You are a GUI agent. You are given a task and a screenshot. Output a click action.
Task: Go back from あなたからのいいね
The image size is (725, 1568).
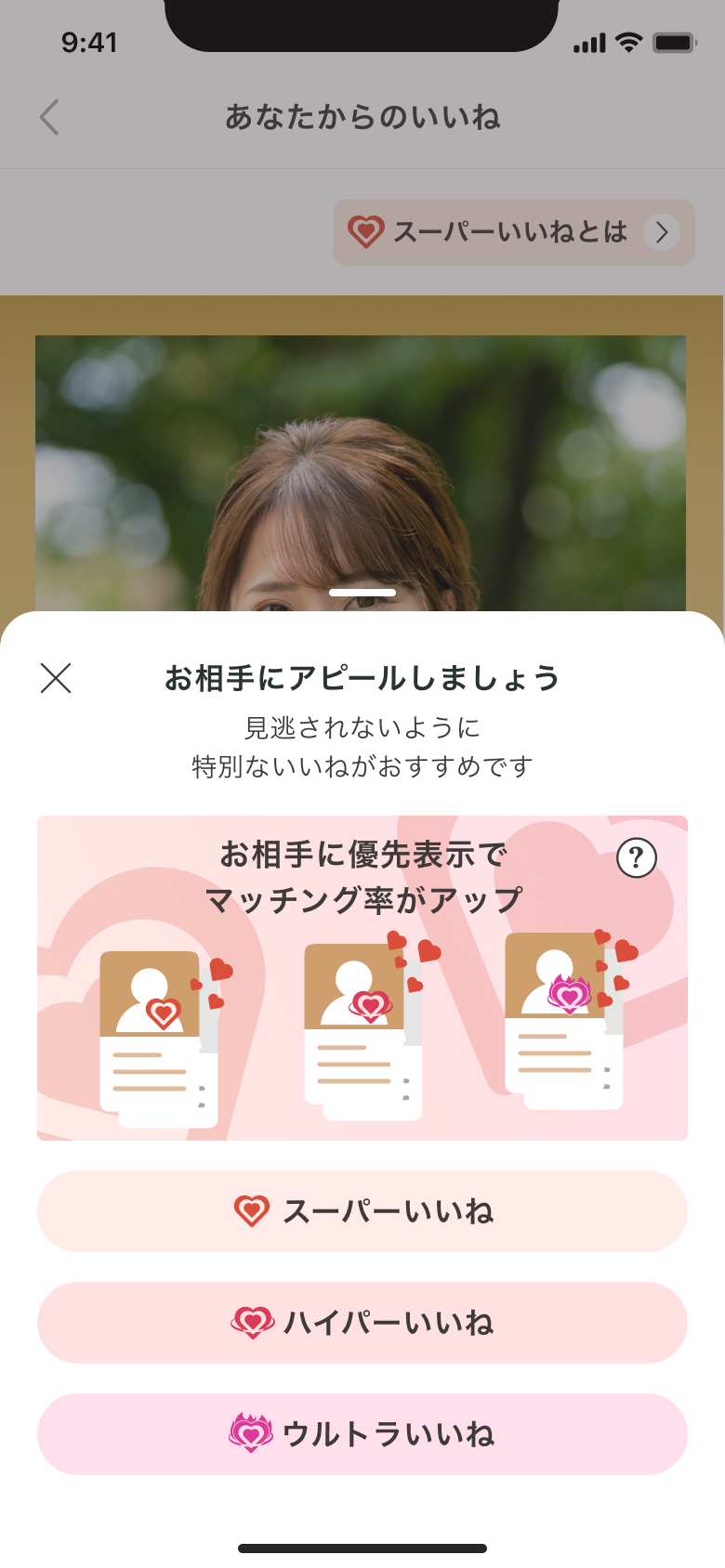coord(50,118)
